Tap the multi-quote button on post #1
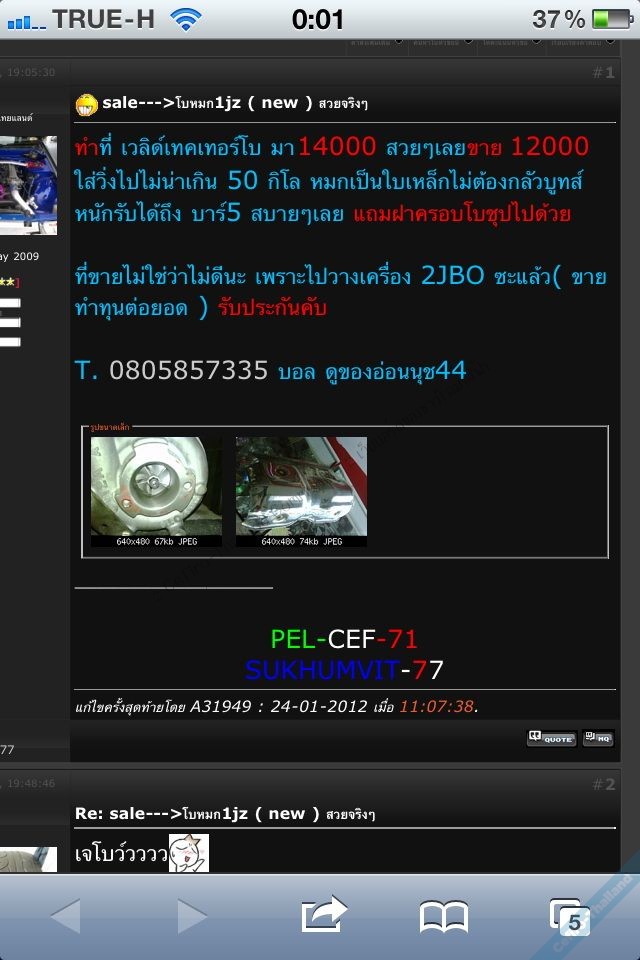 click(598, 738)
